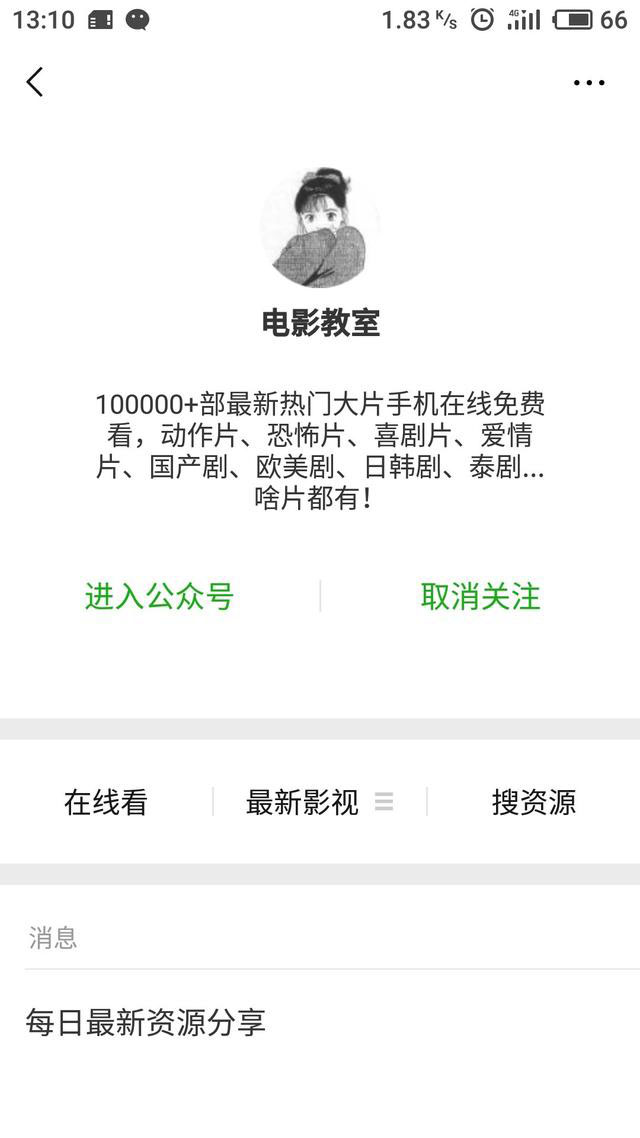640x1138 pixels.
Task: Select the 搜资源 menu item
Action: 533,802
